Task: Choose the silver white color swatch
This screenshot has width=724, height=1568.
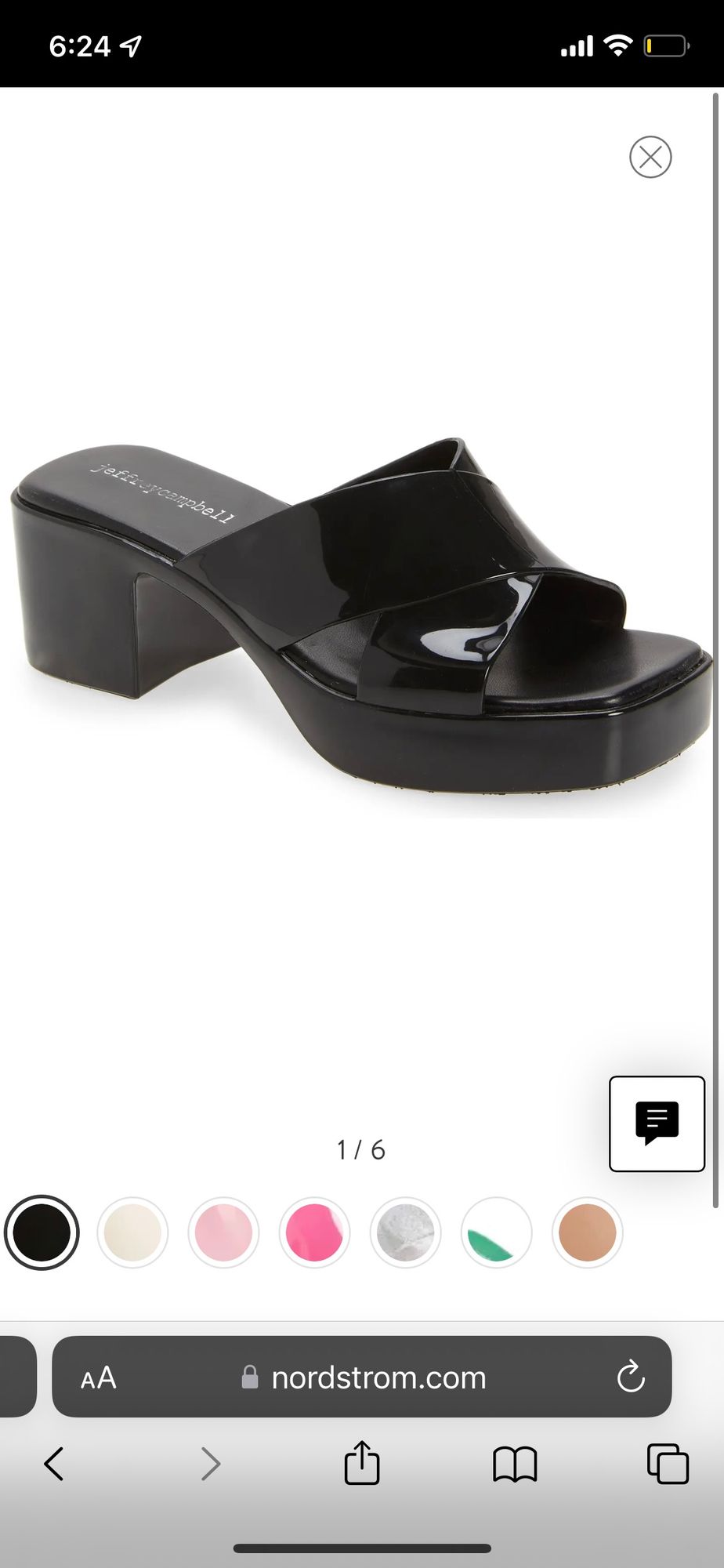Action: pos(405,1232)
